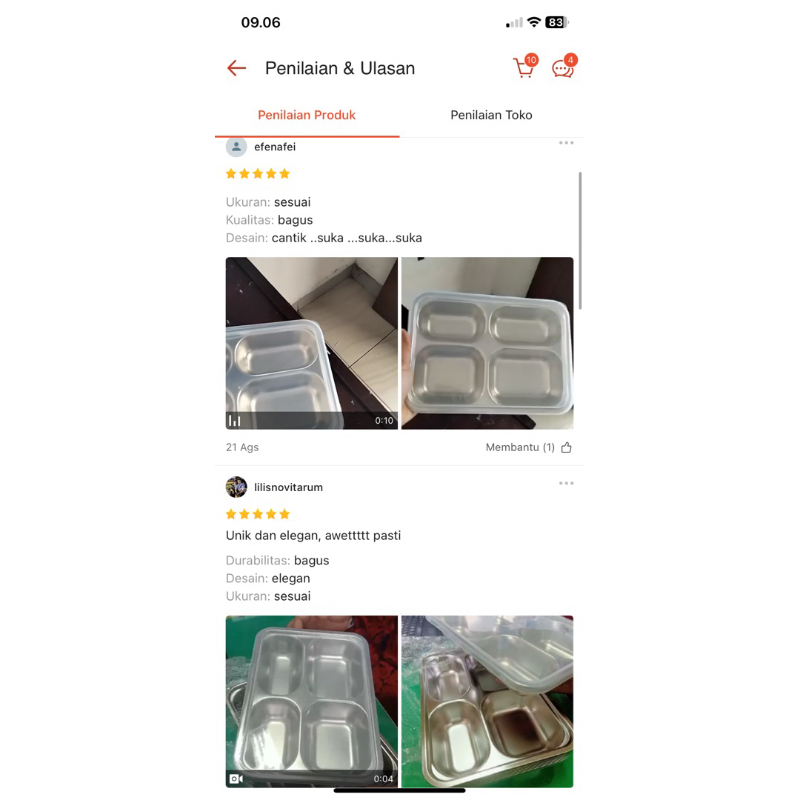The height and width of the screenshot is (800, 800).
Task: Open overflow menu on efenafei's review
Action: (566, 143)
